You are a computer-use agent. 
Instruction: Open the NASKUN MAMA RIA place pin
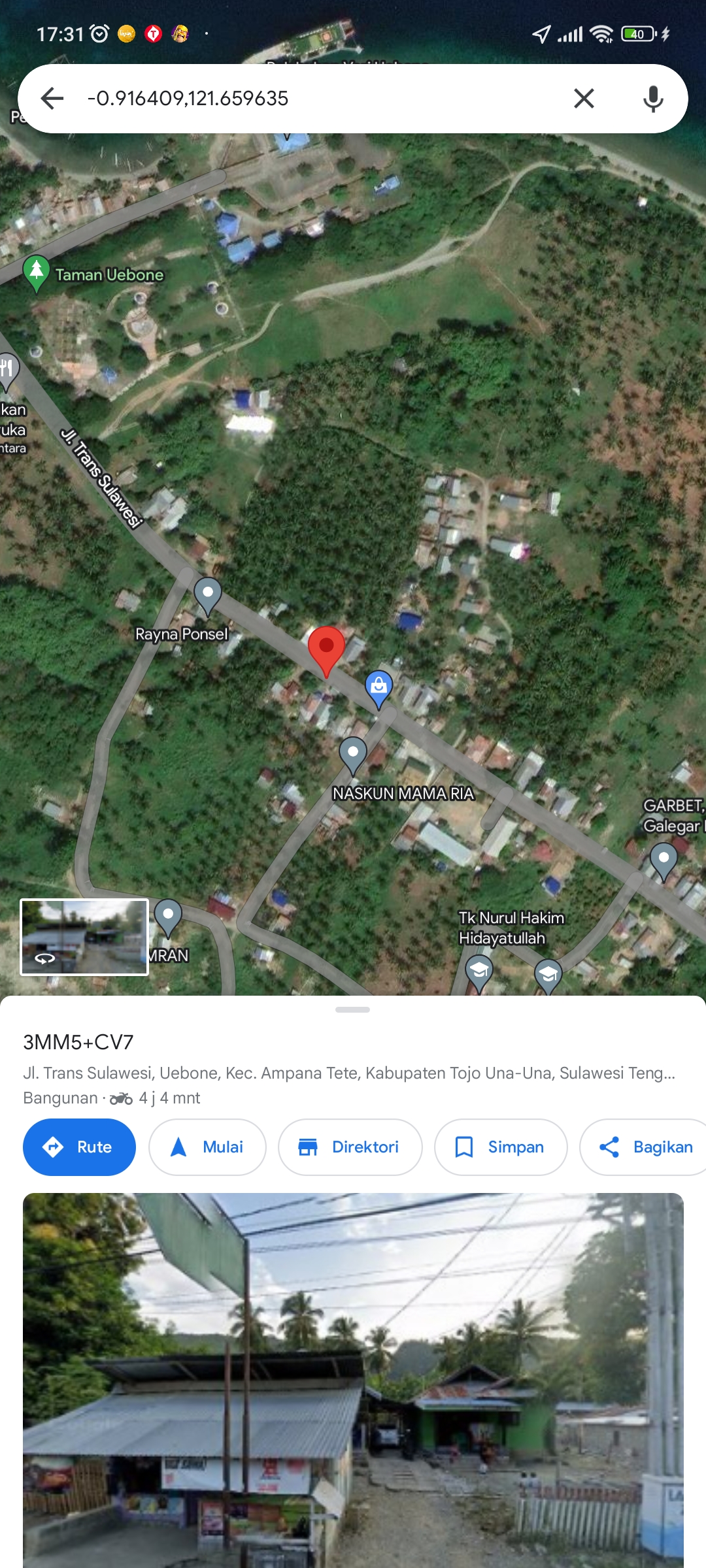[353, 755]
